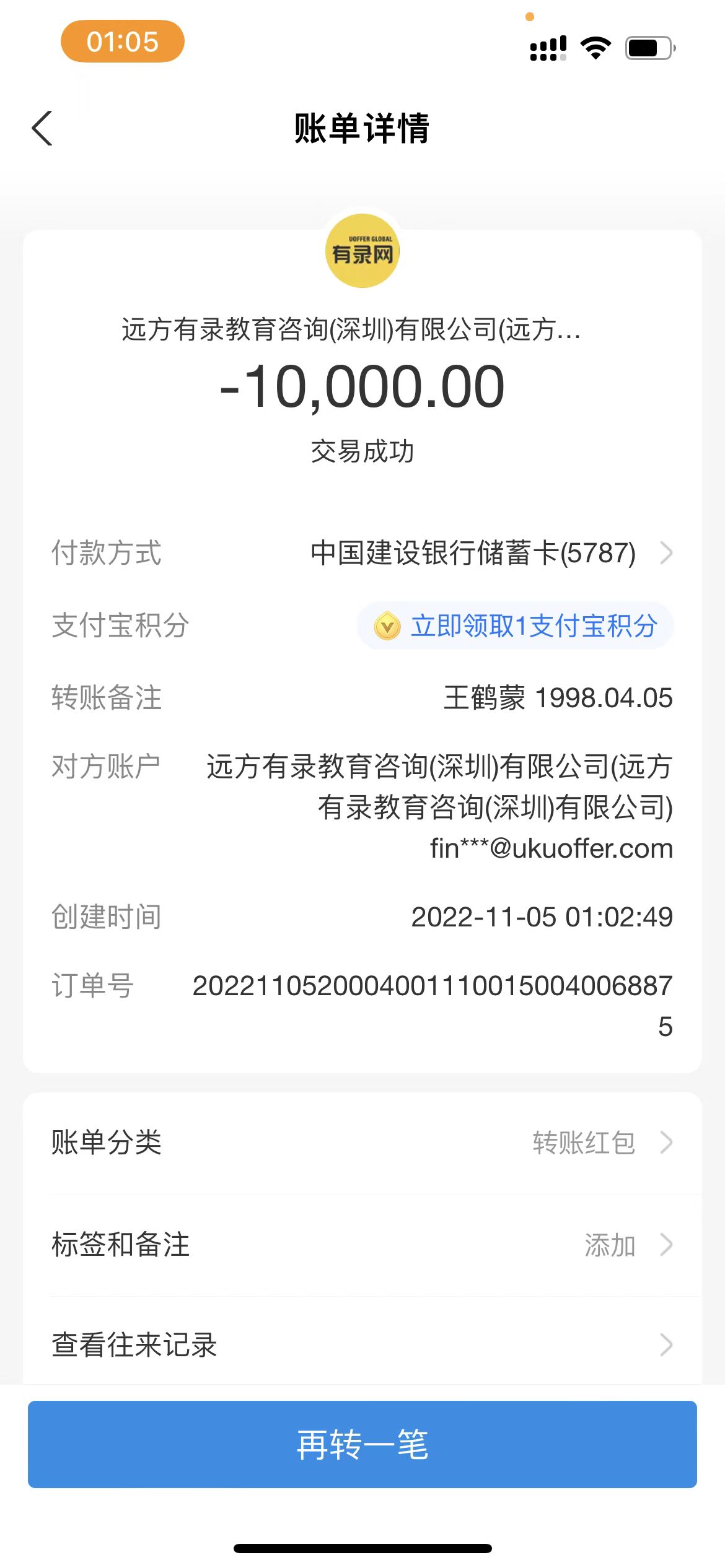Image resolution: width=725 pixels, height=1568 pixels.
Task: Open 查看往来记录 transaction history
Action: pyautogui.click(x=362, y=1344)
